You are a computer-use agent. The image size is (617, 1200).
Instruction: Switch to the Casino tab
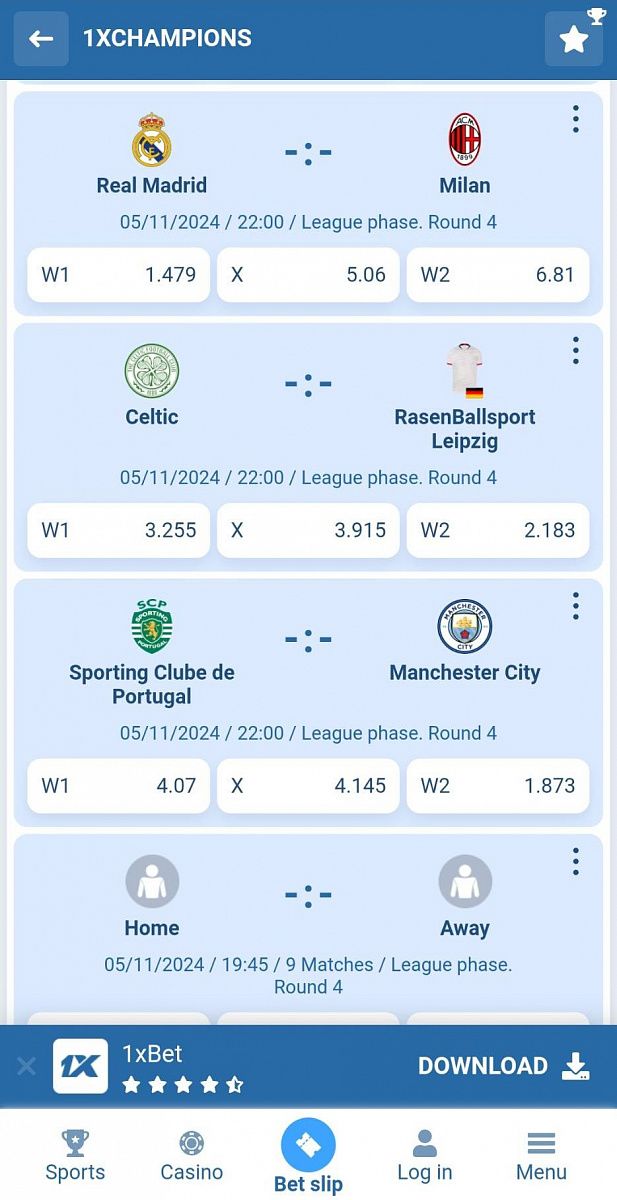point(192,1157)
